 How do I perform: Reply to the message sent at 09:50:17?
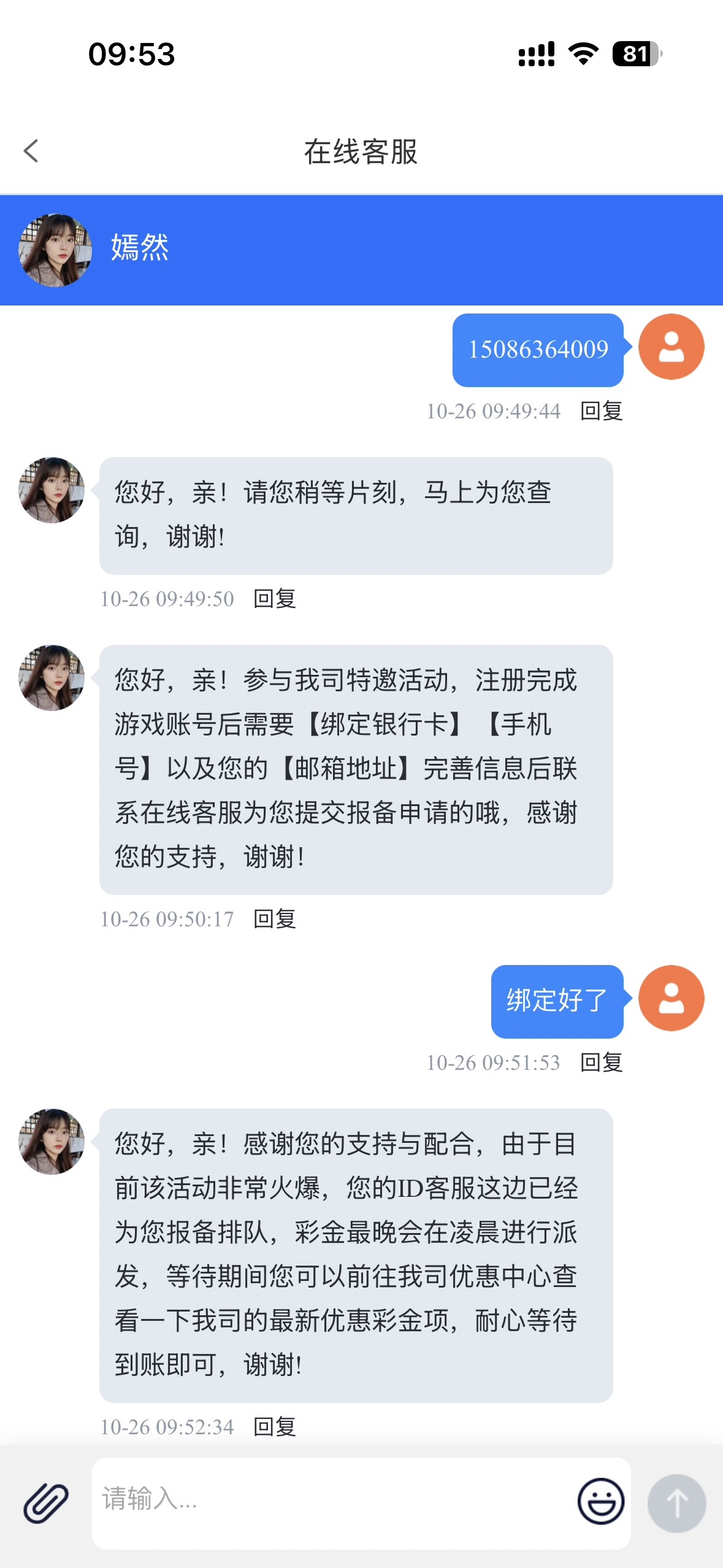[x=275, y=919]
